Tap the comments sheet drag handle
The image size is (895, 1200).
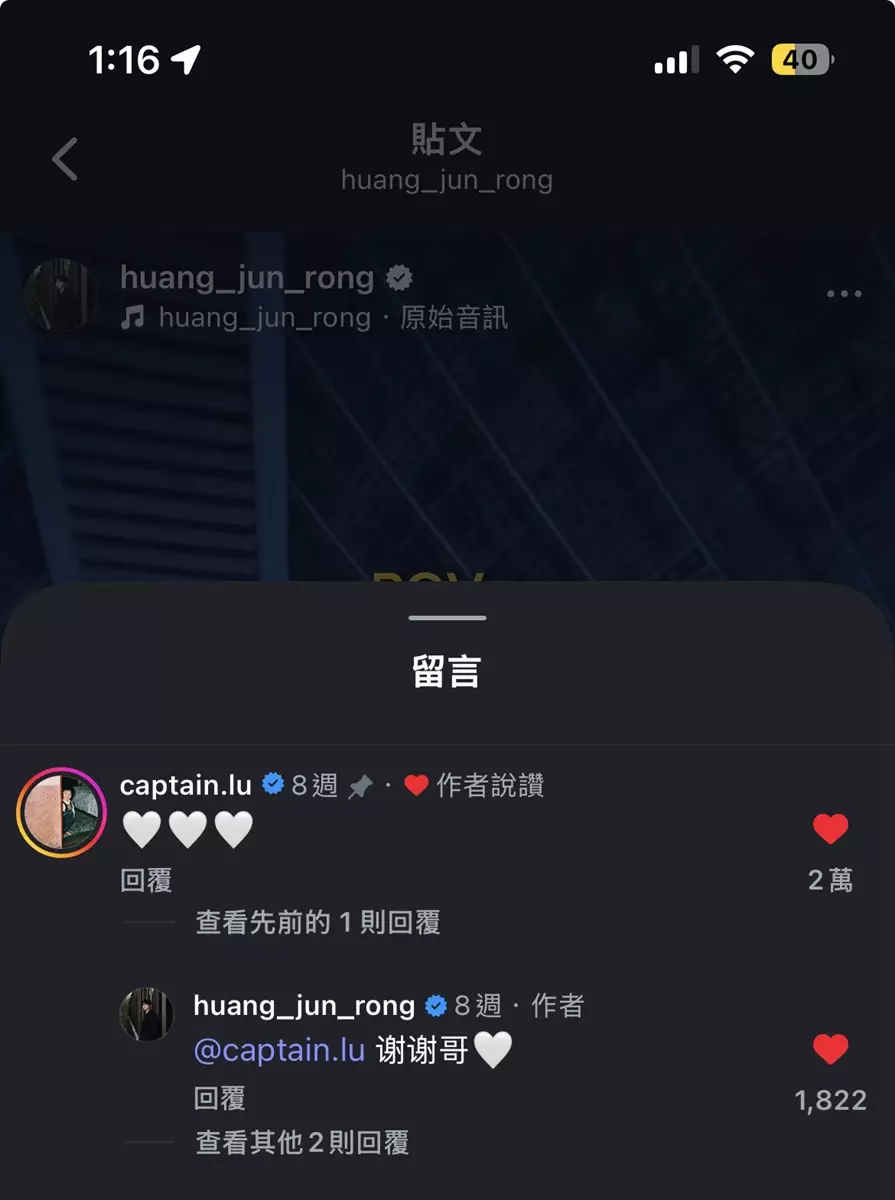click(447, 618)
